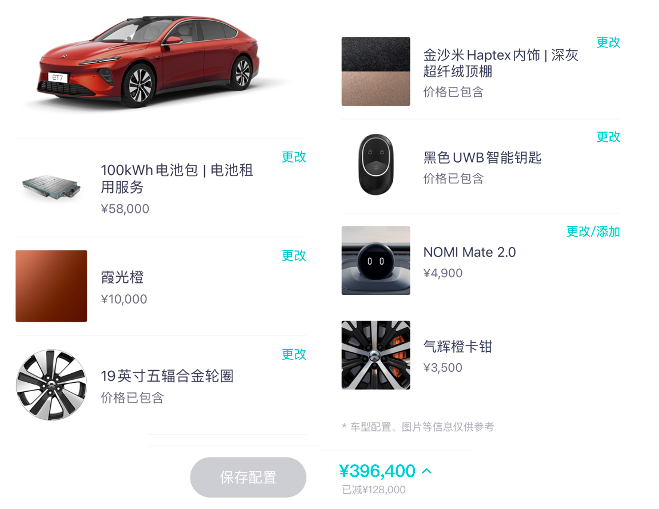Tap 更改 for the 100kWh battery pack
659x509 pixels.
293,157
